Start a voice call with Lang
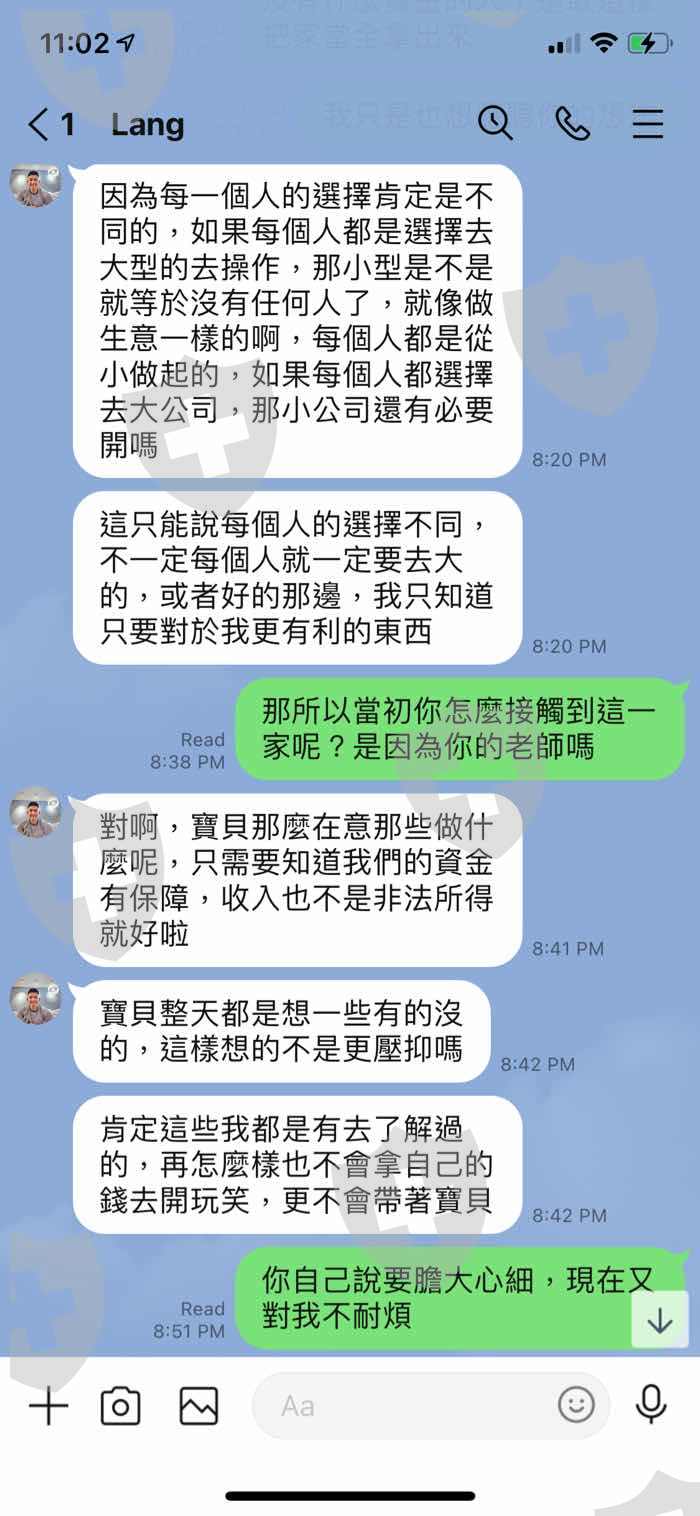The image size is (700, 1516). pos(572,123)
